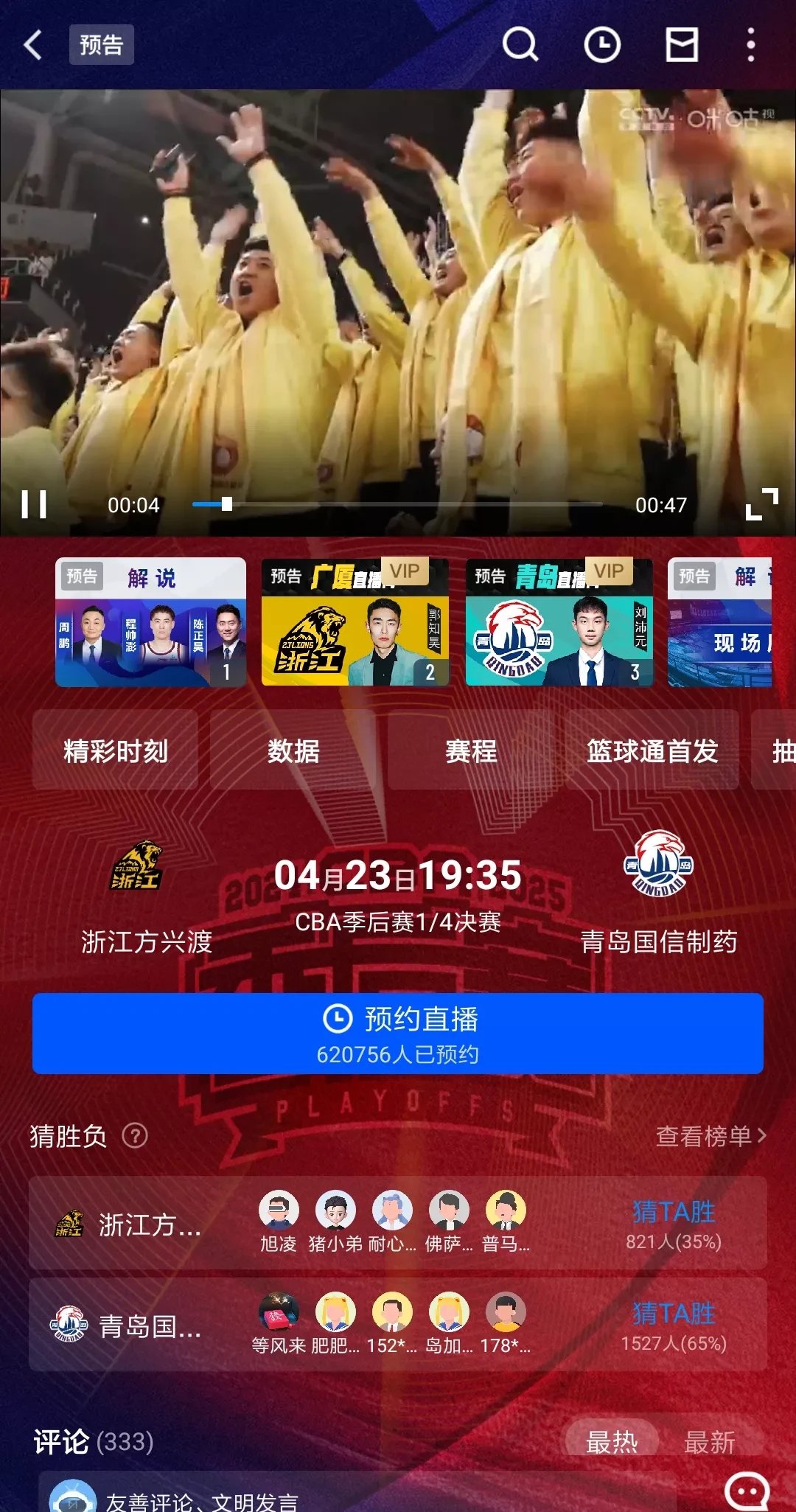The image size is (796, 1512).
Task: Expand the 查看榜单 rankings list
Action: (x=706, y=1136)
